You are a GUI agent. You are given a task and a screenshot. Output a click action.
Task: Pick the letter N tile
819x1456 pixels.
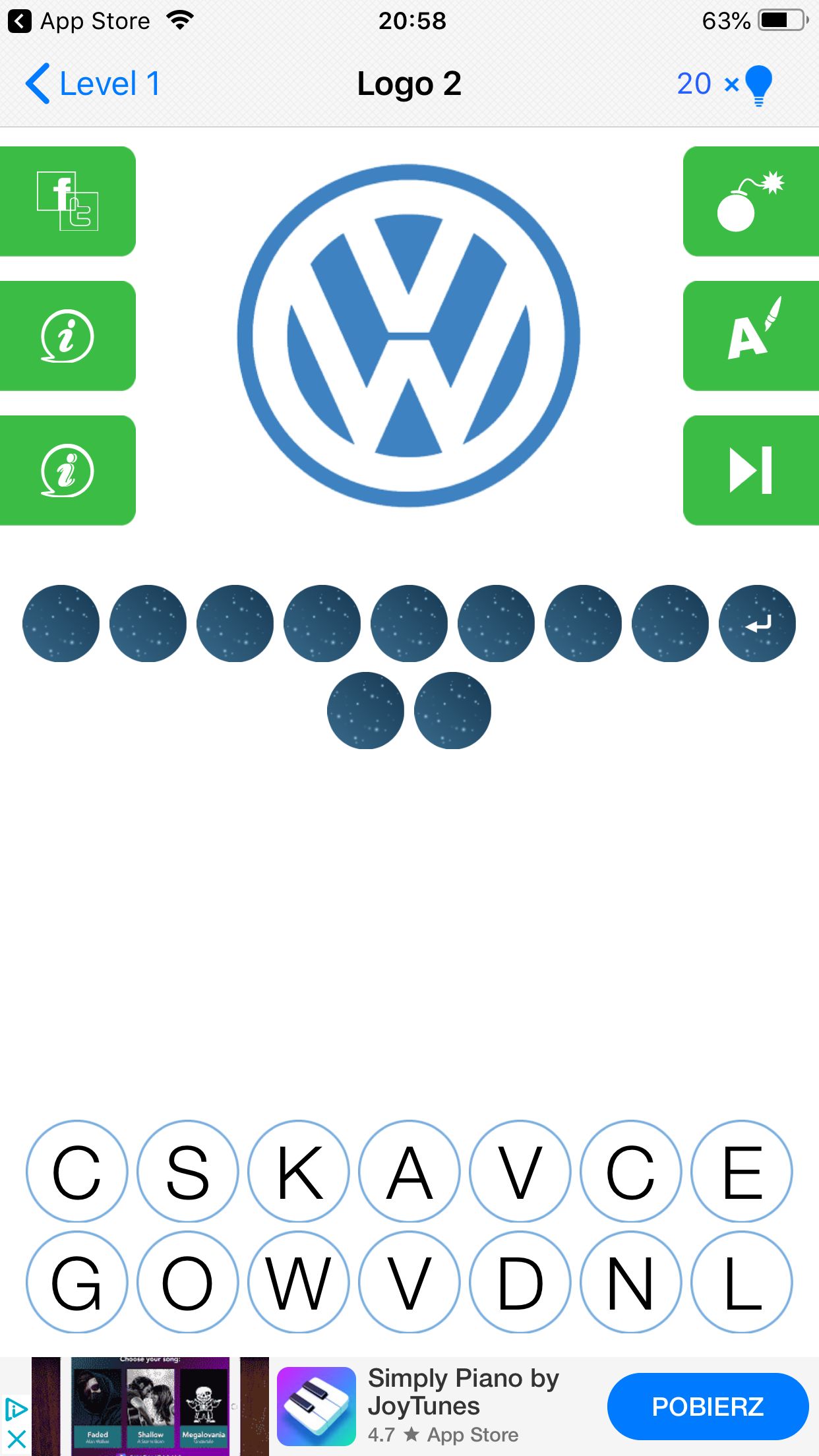point(631,1282)
